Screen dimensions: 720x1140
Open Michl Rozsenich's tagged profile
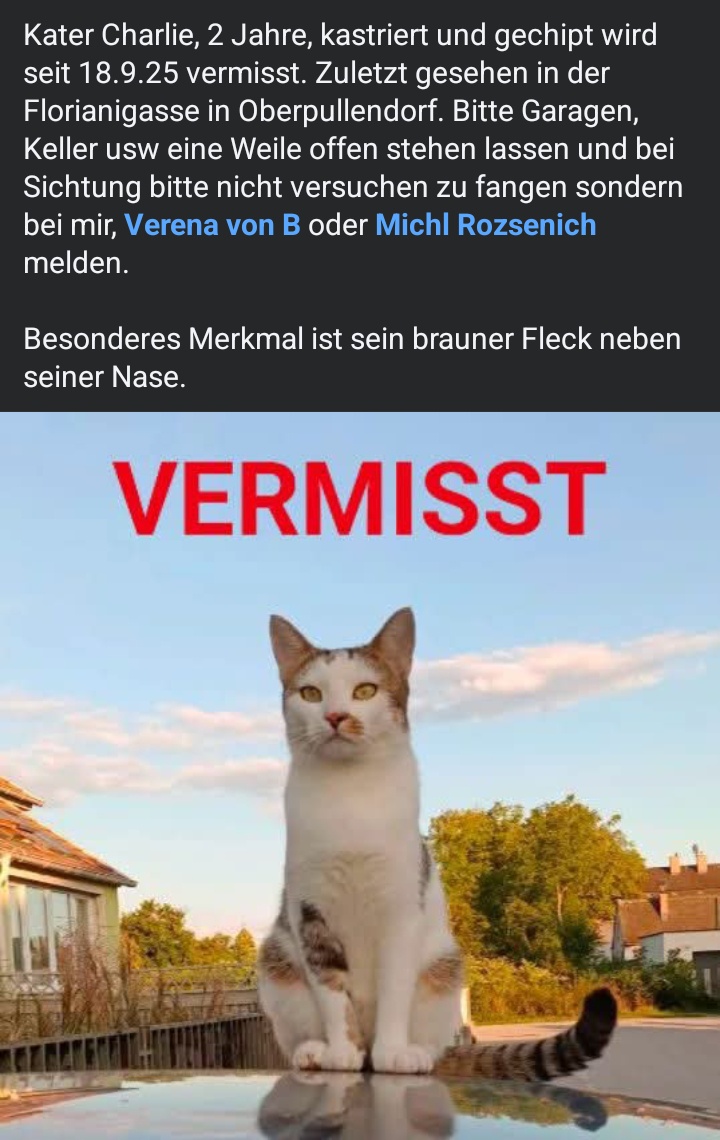485,225
